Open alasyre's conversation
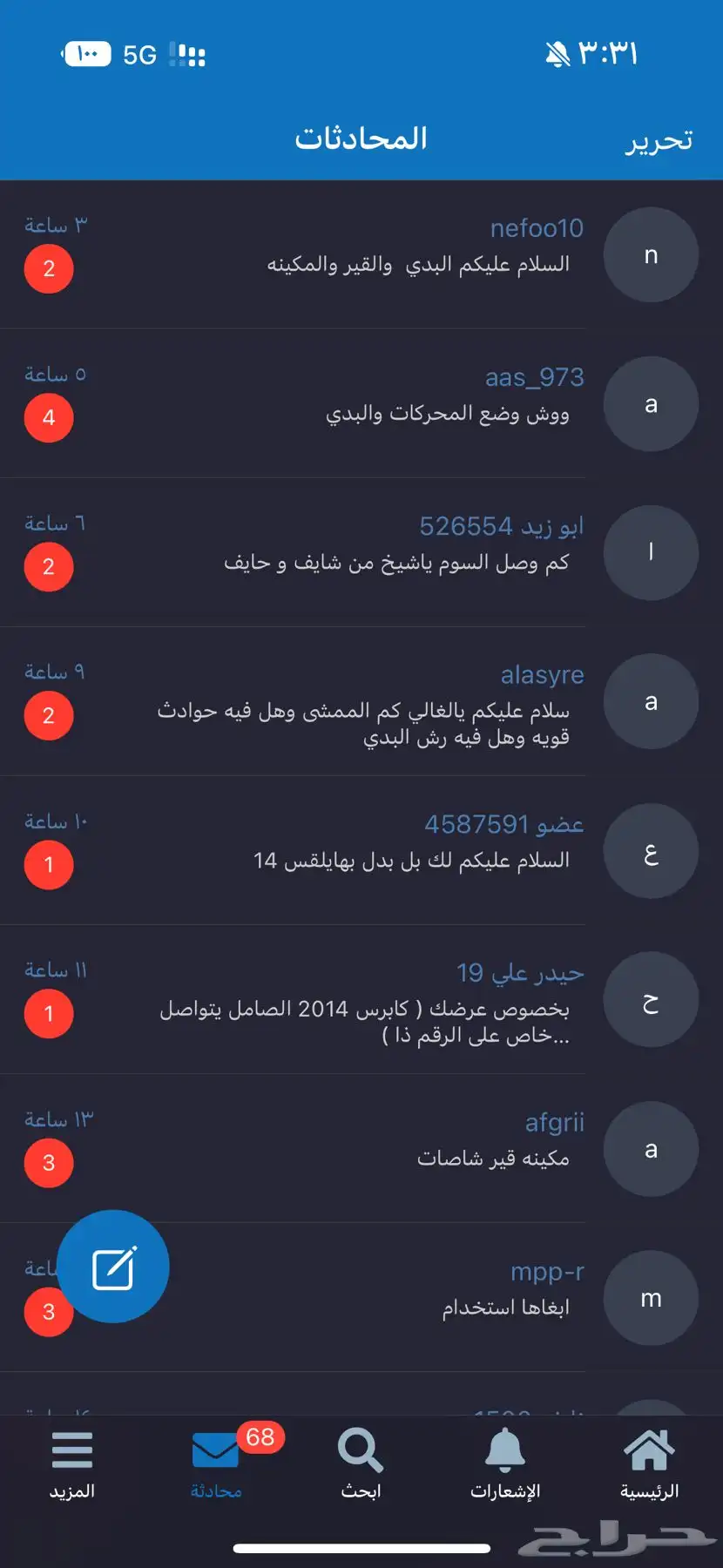This screenshot has width=723, height=1568. point(361,701)
